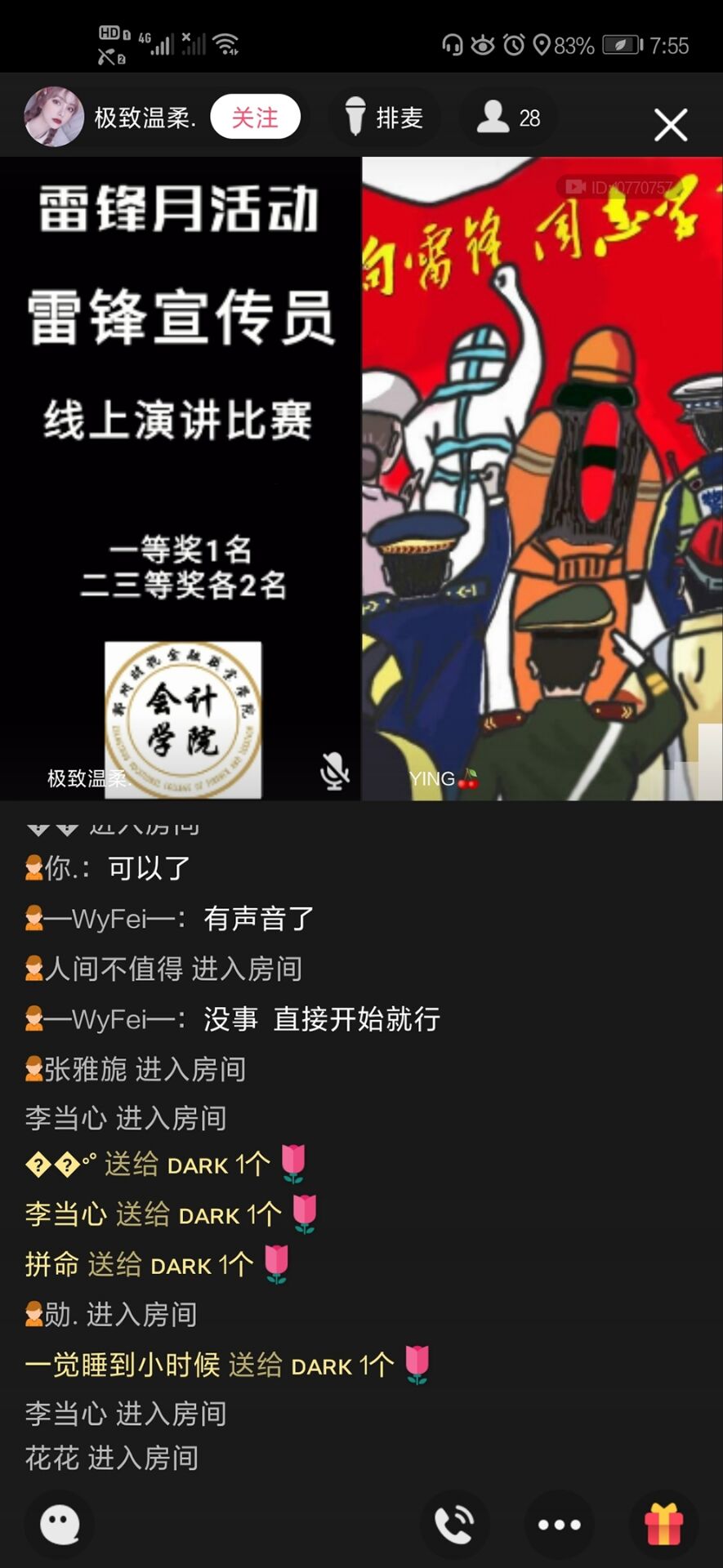Open the host avatar 极致温柔
723x1568 pixels.
click(x=54, y=118)
